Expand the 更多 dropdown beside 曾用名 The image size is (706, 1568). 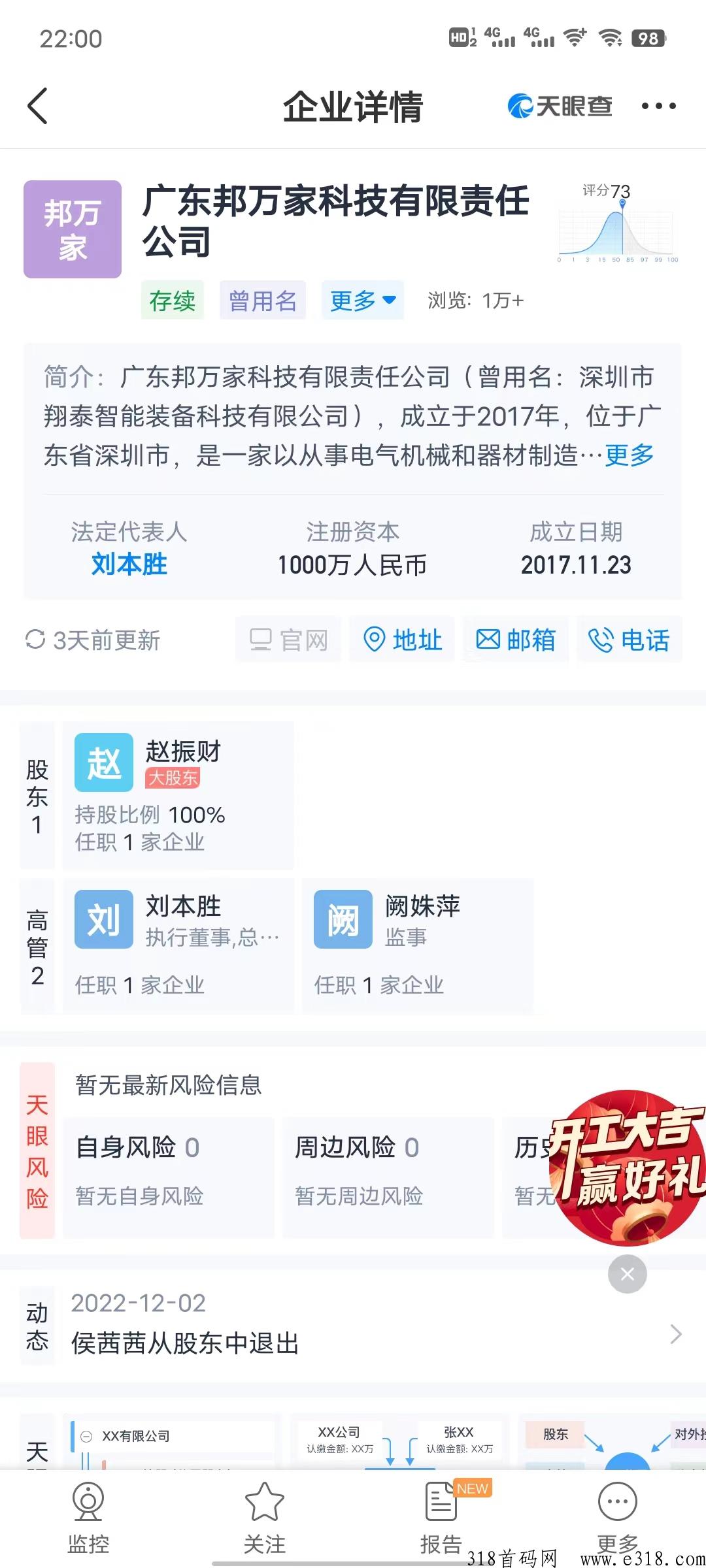363,301
